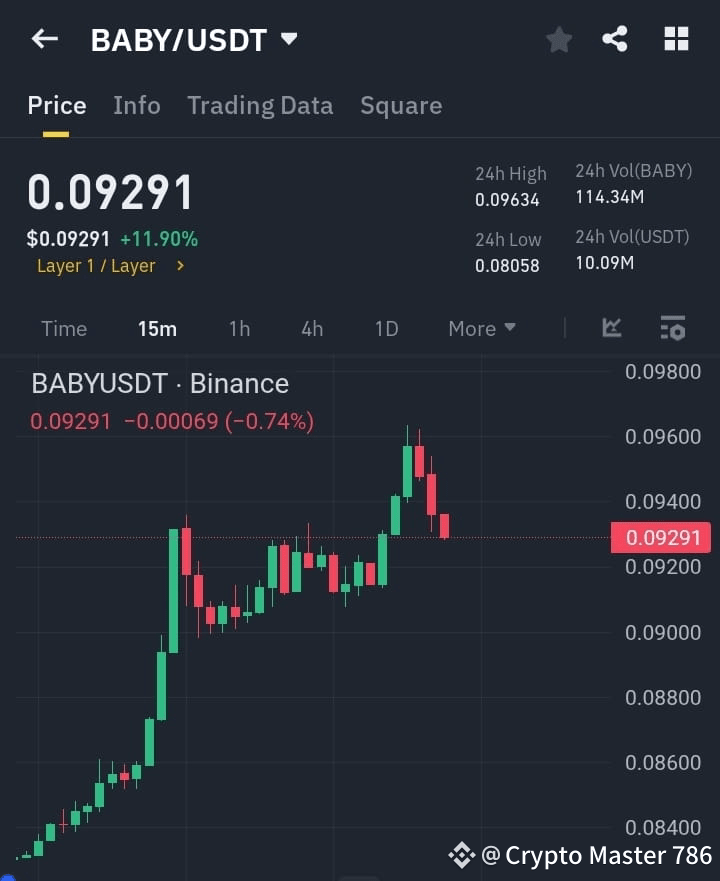Viewport: 720px width, 881px height.
Task: Open the share icon to share BABY/USDT
Action: tap(617, 39)
